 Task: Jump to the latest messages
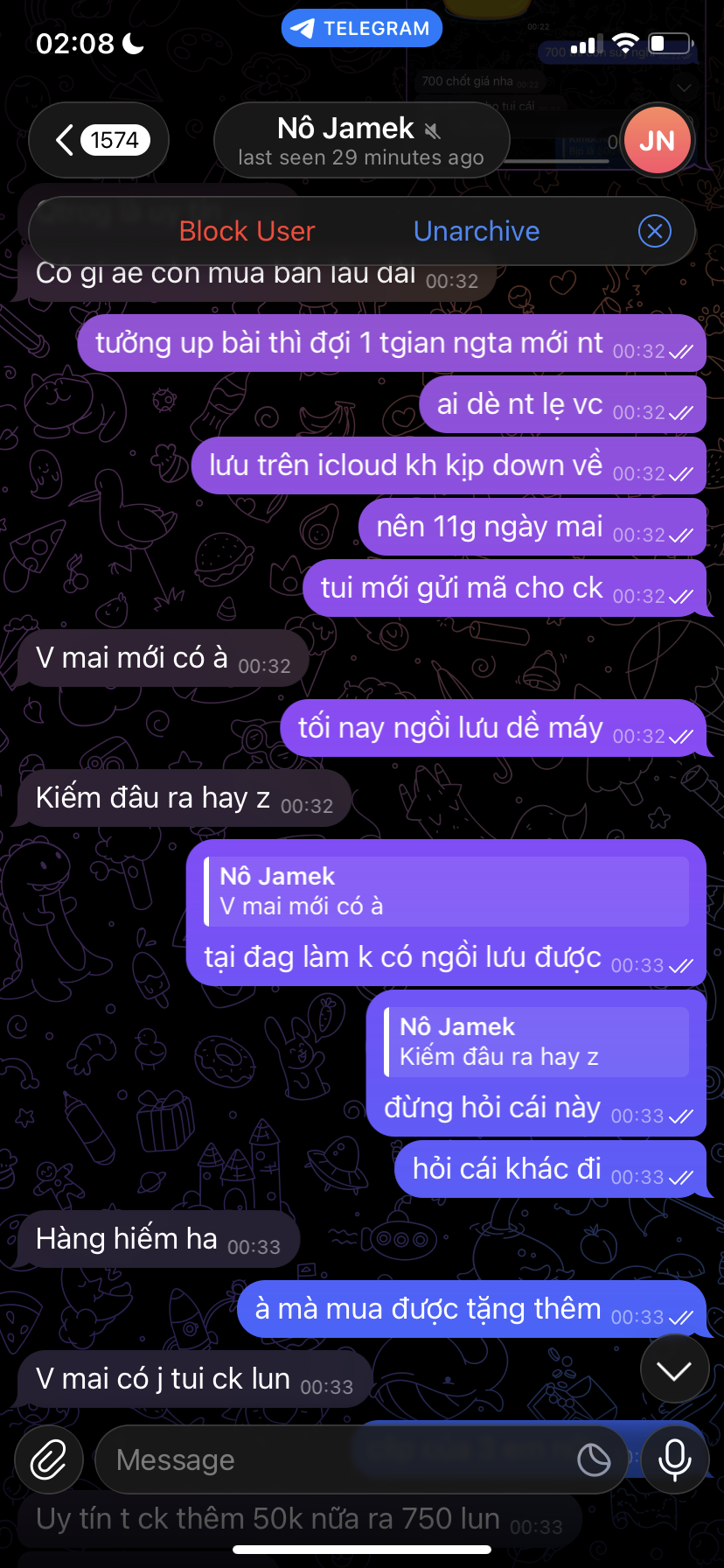click(674, 1370)
